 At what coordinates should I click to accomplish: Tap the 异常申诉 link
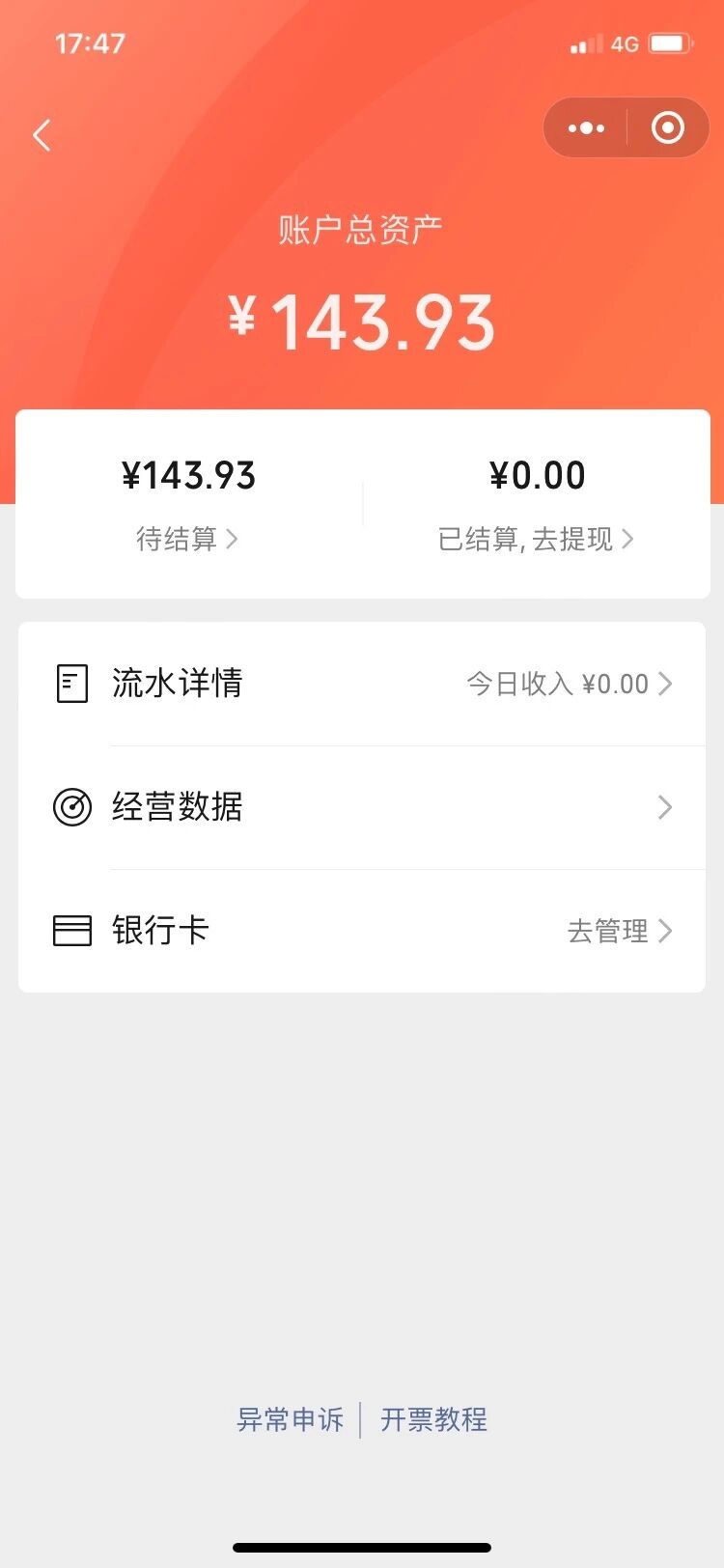point(291,1419)
